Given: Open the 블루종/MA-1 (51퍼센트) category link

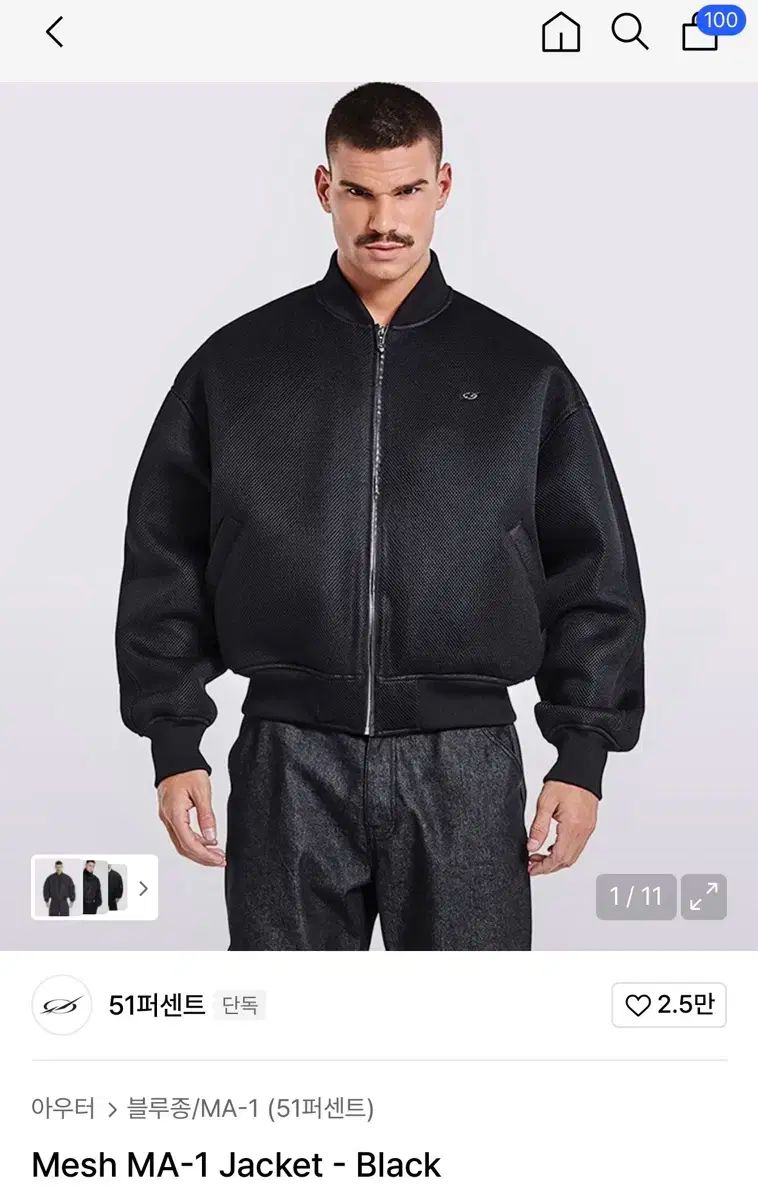Looking at the screenshot, I should tap(250, 1108).
